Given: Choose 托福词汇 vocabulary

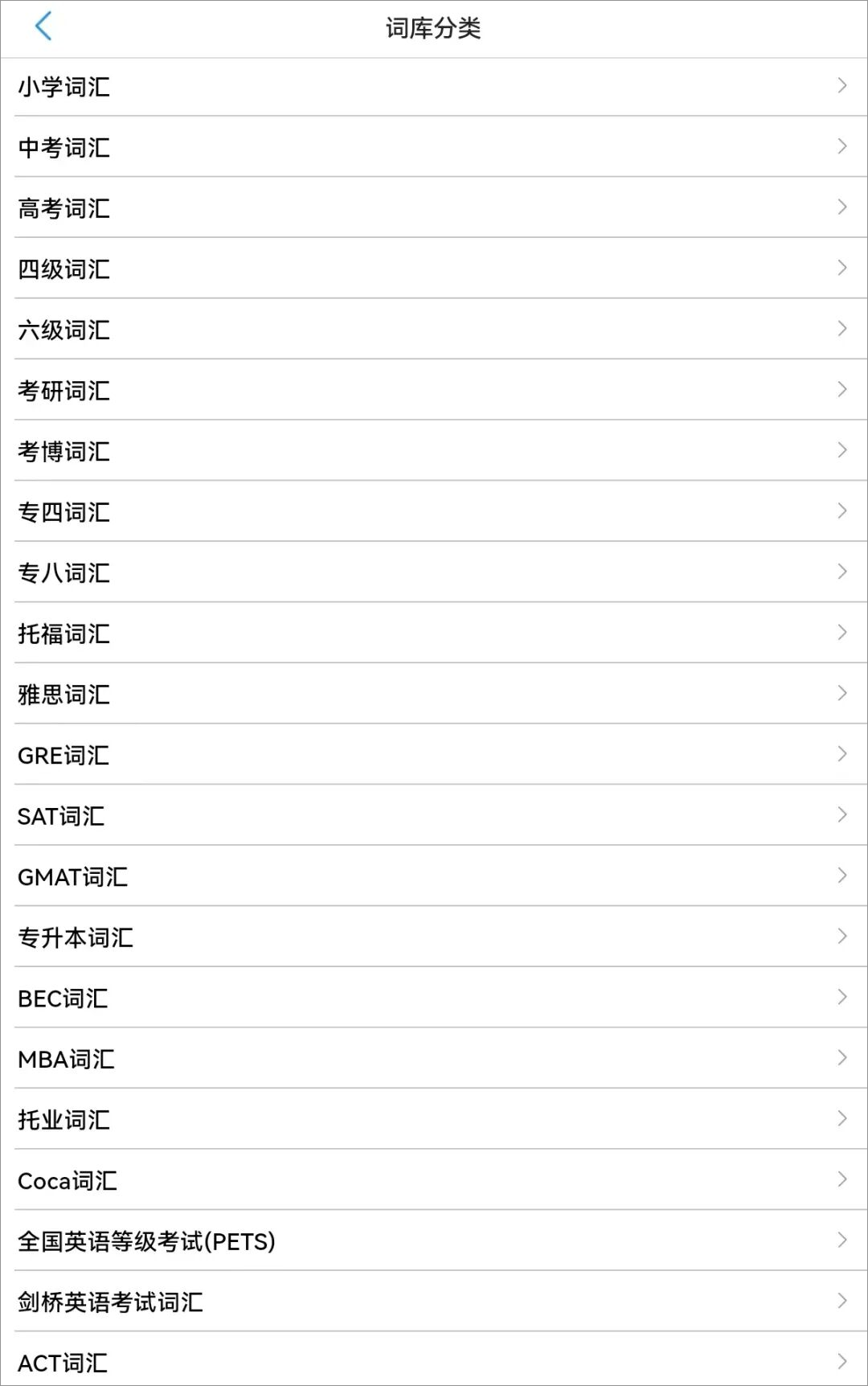Looking at the screenshot, I should [64, 634].
